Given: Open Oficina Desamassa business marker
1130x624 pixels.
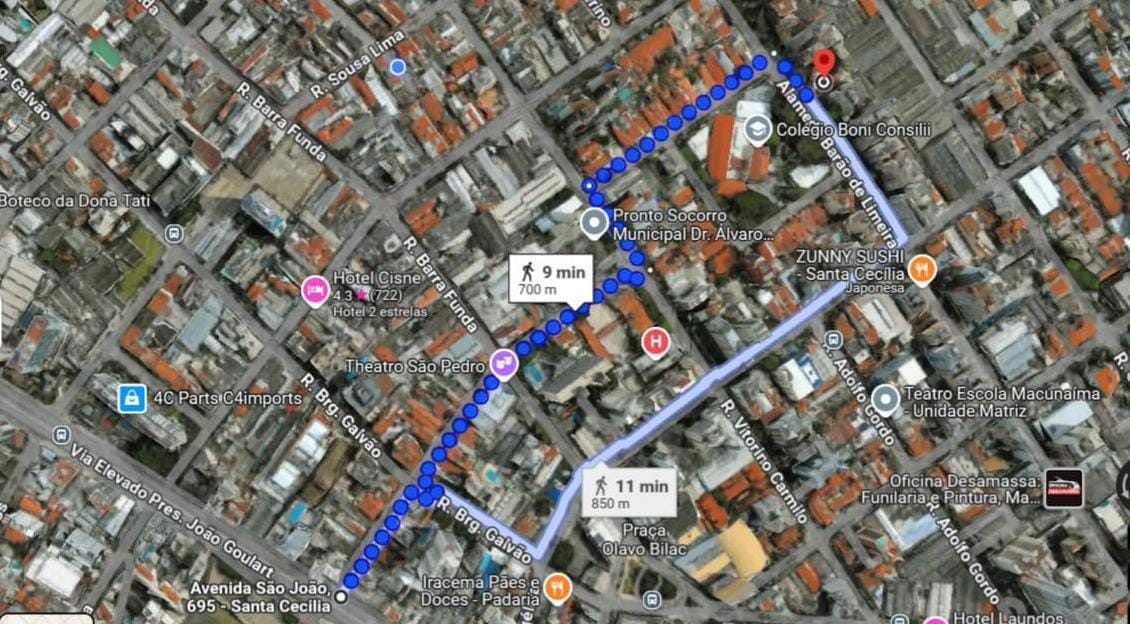Looking at the screenshot, I should [x=1063, y=488].
